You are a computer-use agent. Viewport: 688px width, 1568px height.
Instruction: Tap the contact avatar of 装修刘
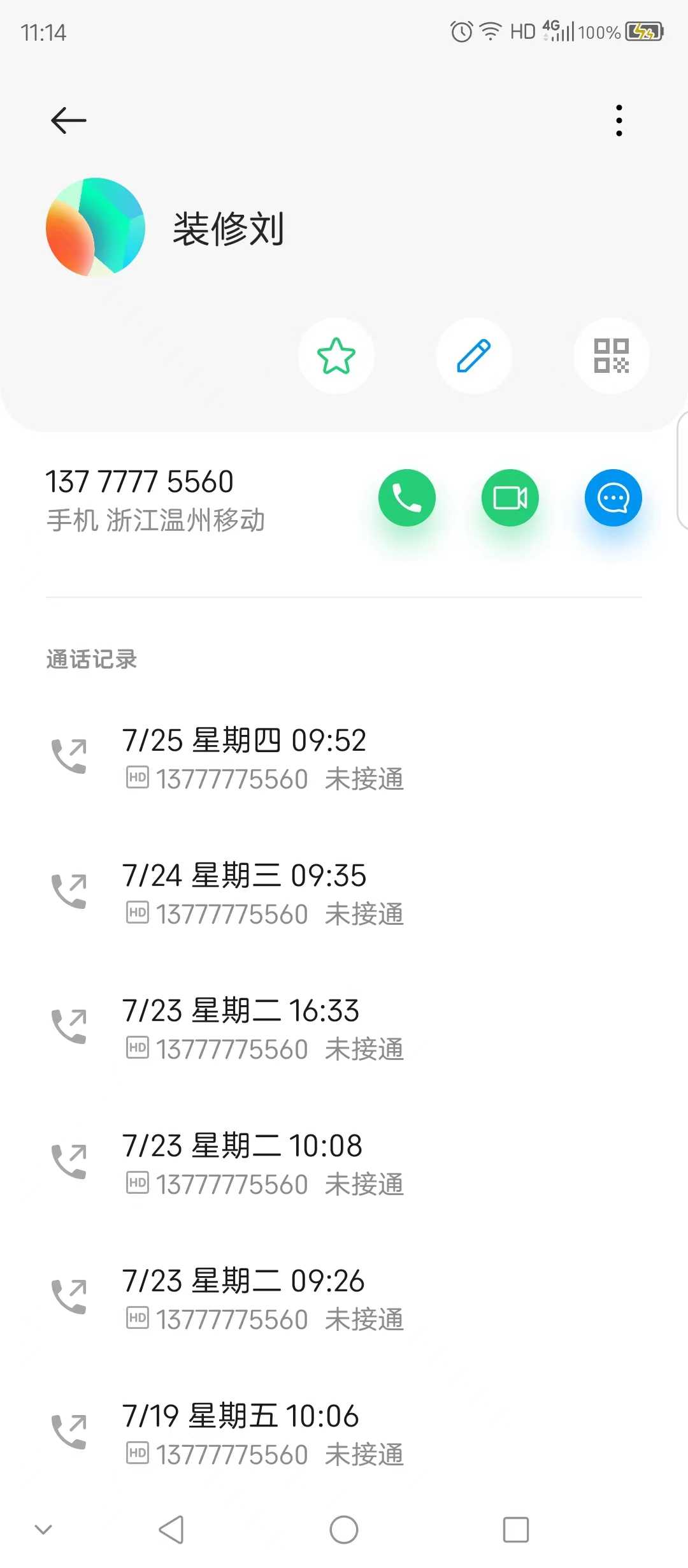coord(96,228)
